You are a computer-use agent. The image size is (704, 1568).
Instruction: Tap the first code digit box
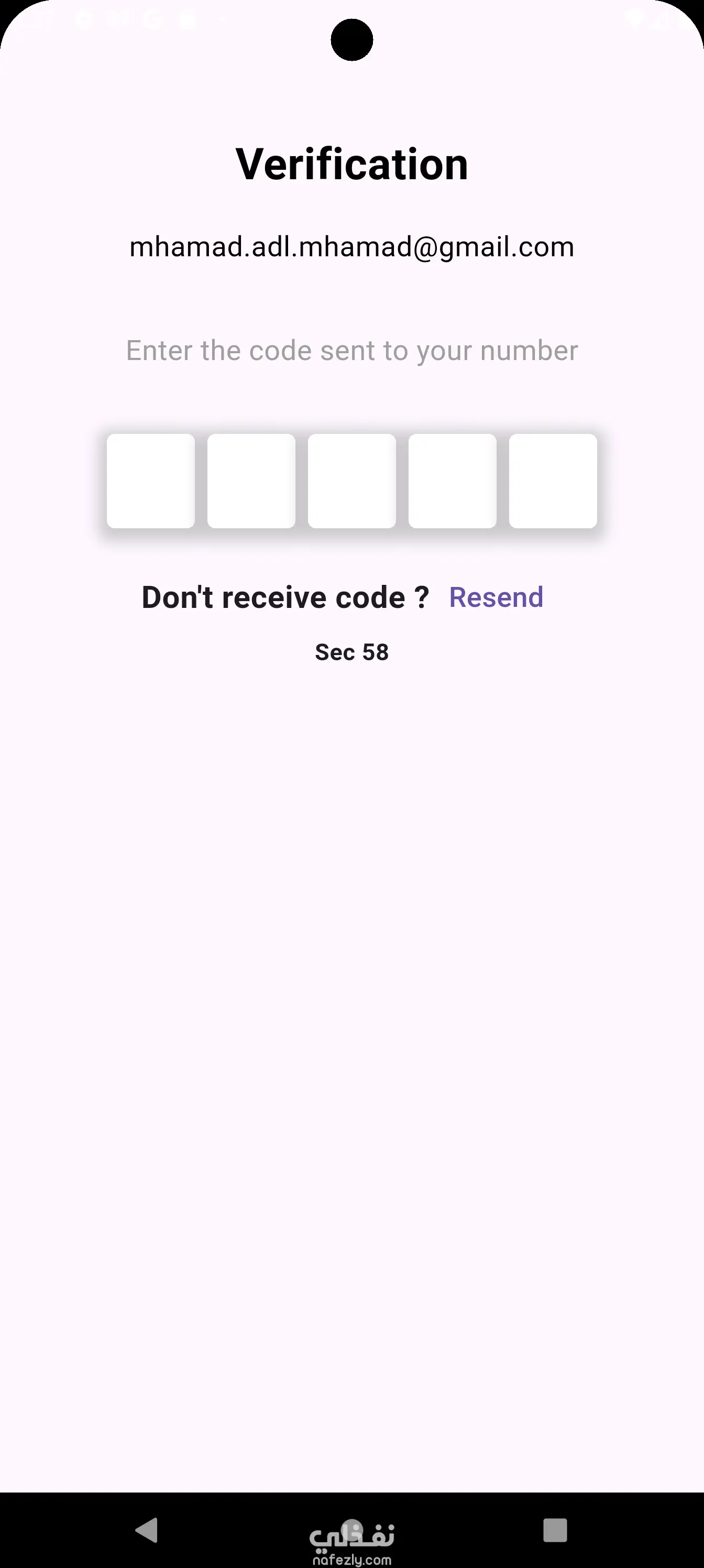click(x=150, y=480)
